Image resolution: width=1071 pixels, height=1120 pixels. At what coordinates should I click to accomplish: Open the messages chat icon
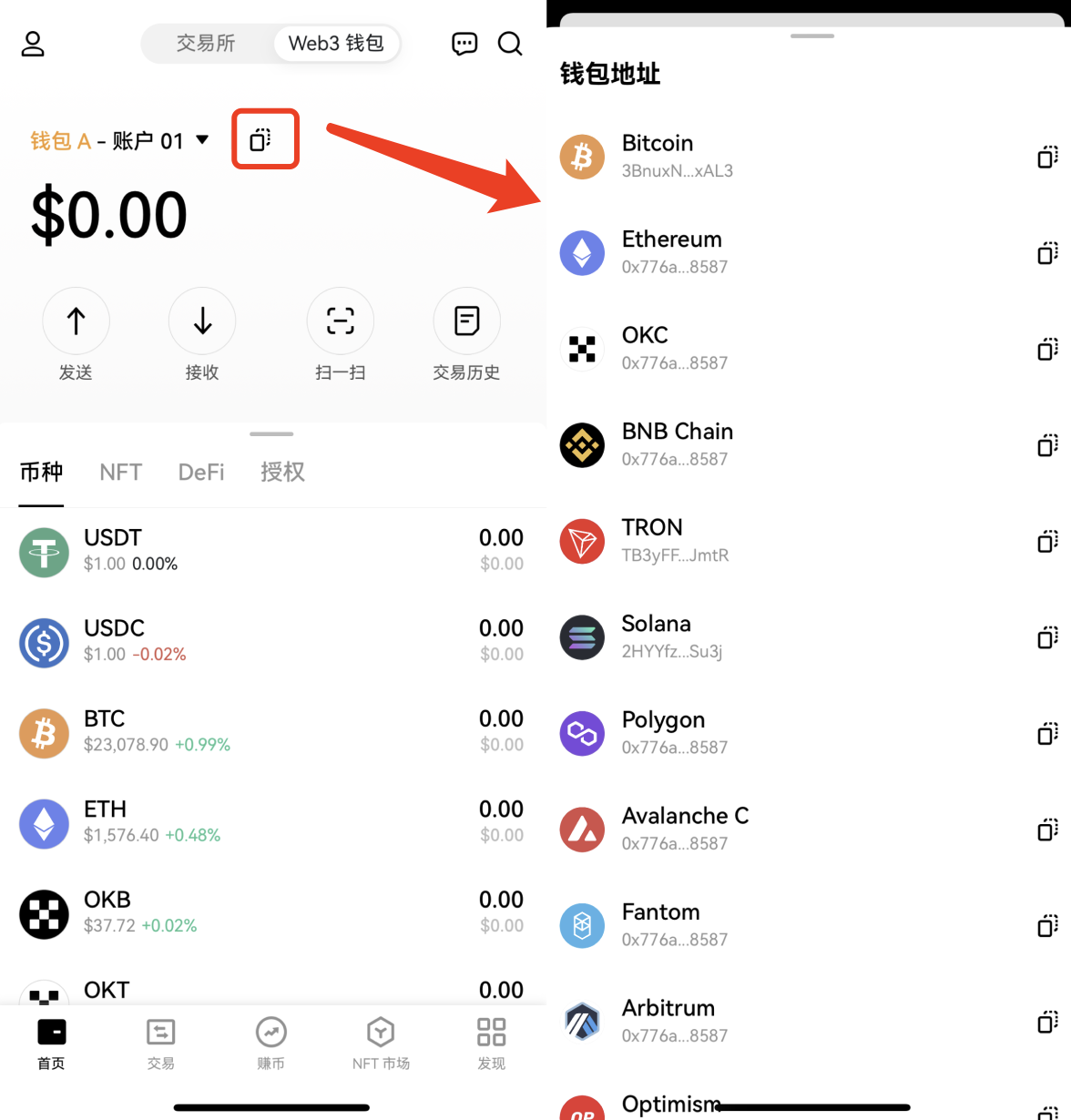(x=464, y=44)
